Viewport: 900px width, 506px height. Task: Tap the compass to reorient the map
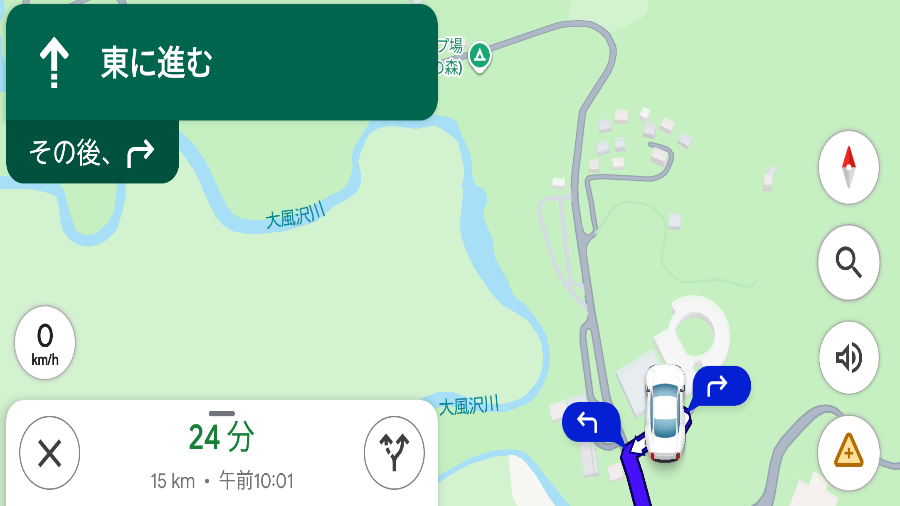coord(849,167)
